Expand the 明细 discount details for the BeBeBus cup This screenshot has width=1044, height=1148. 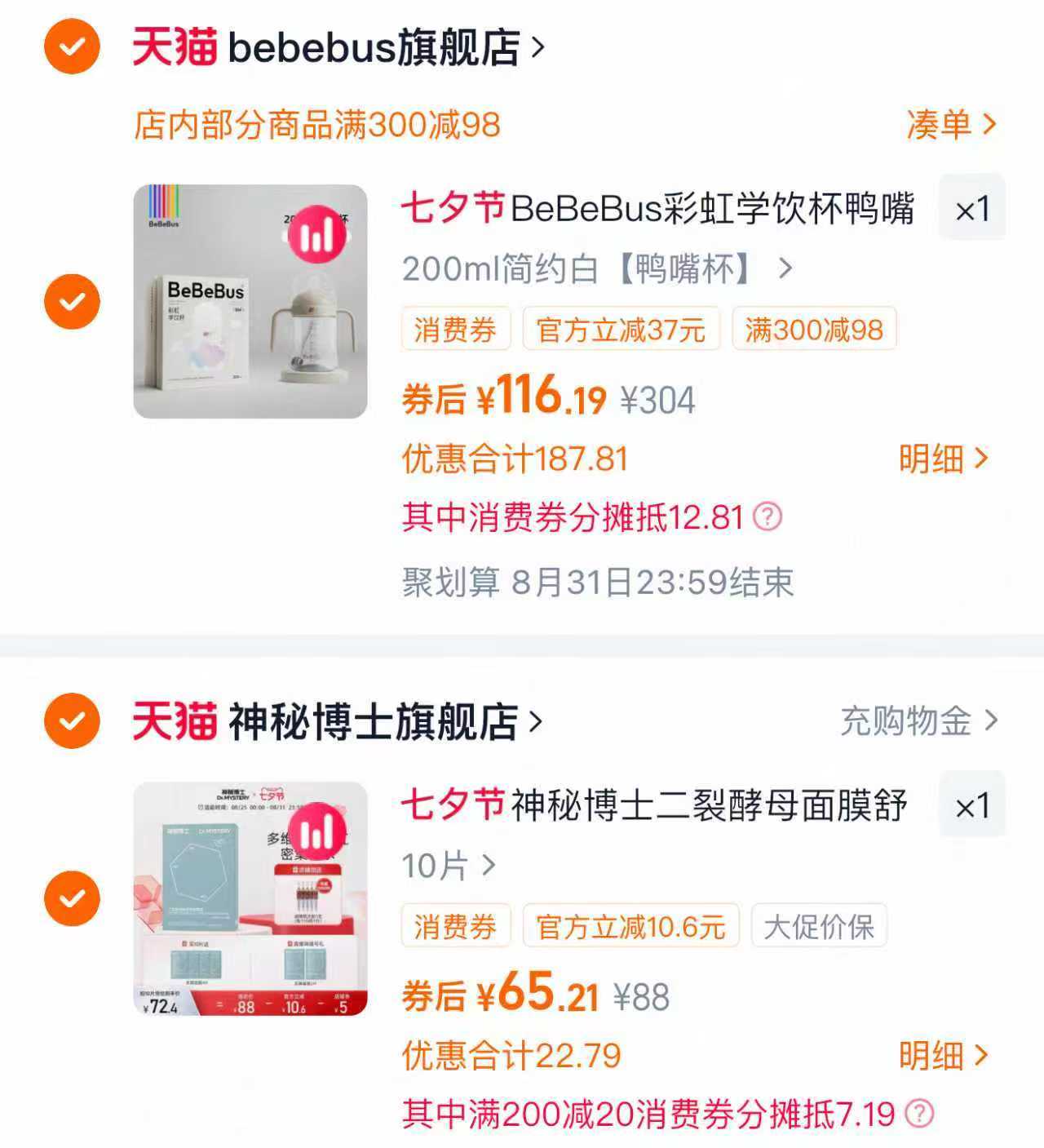(949, 459)
